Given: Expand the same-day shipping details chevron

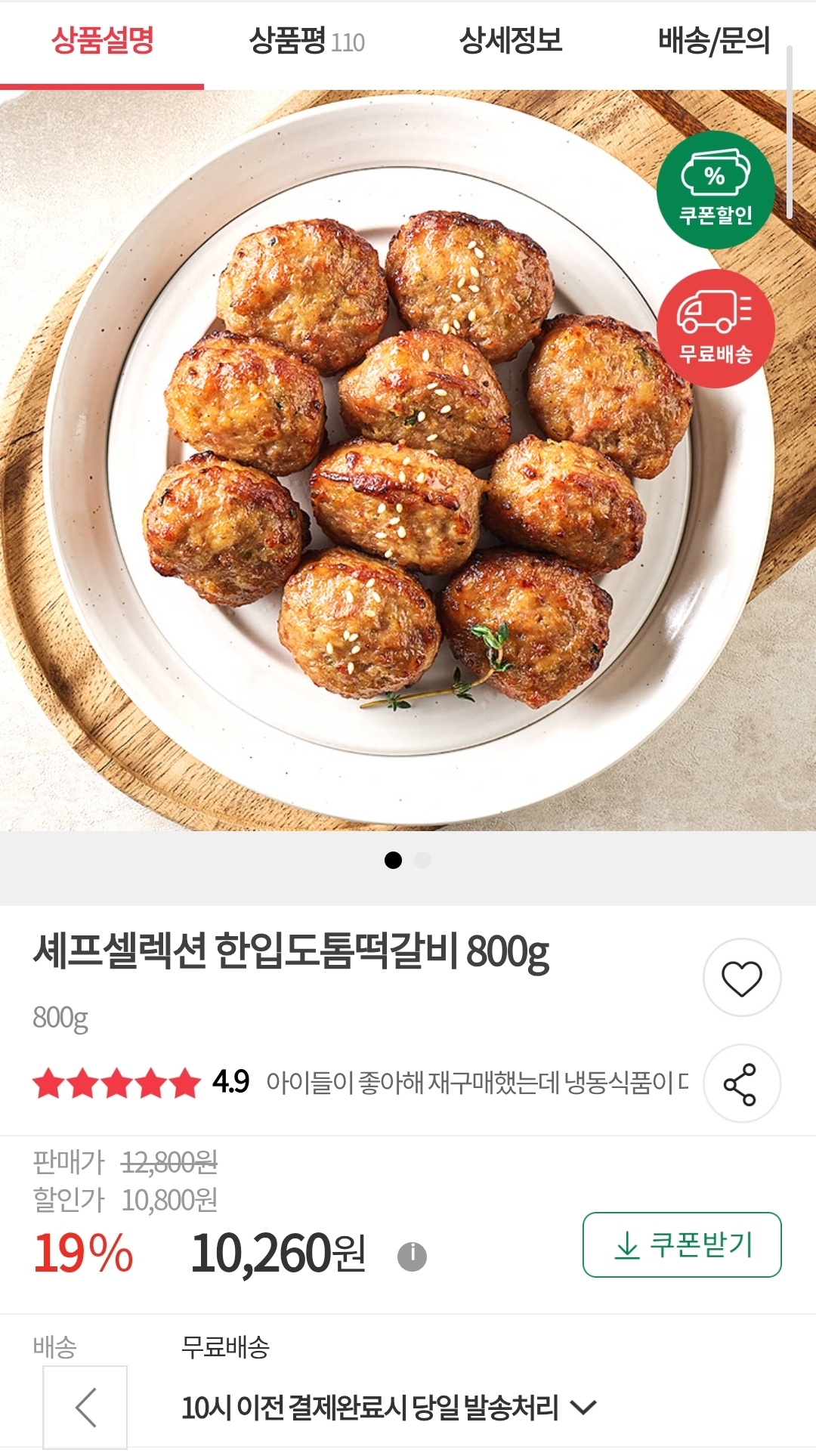Looking at the screenshot, I should pos(583,1408).
